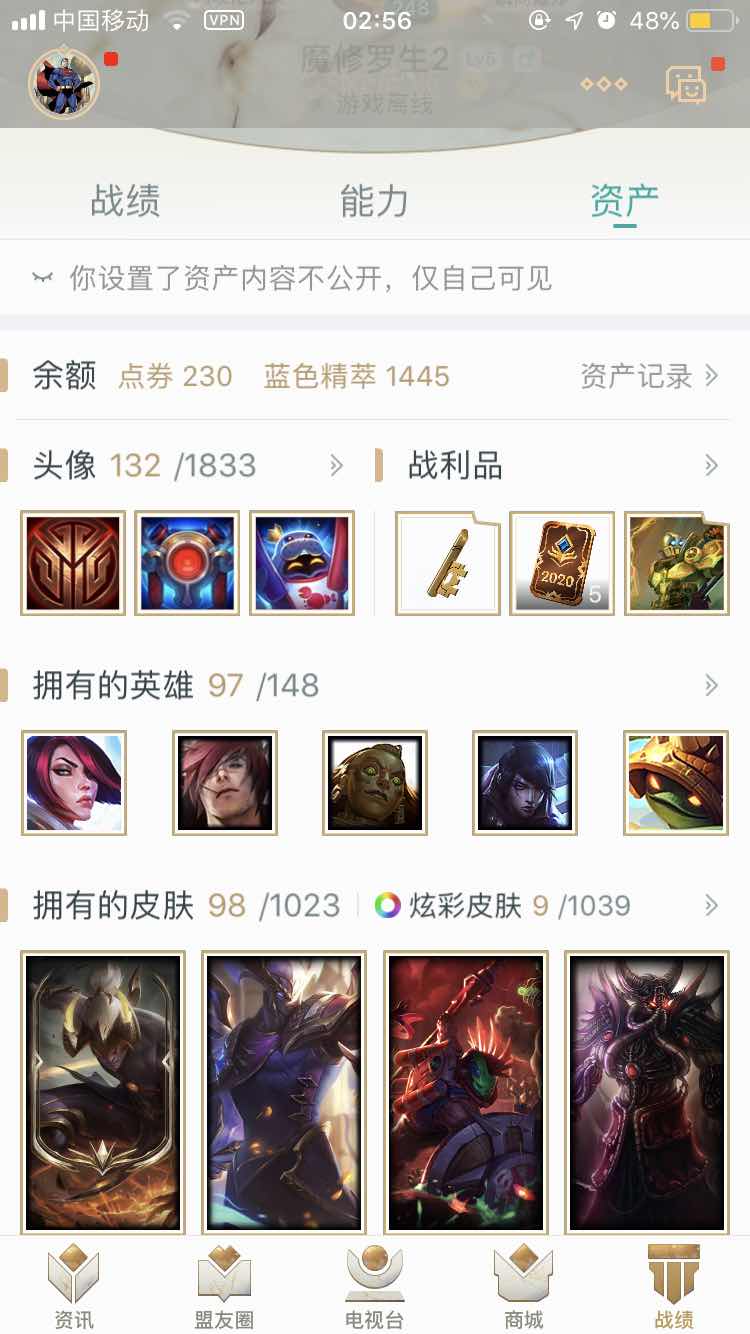Screen dimensions: 750x1334
Task: Open the red-haired female hero portrait
Action: tap(74, 783)
